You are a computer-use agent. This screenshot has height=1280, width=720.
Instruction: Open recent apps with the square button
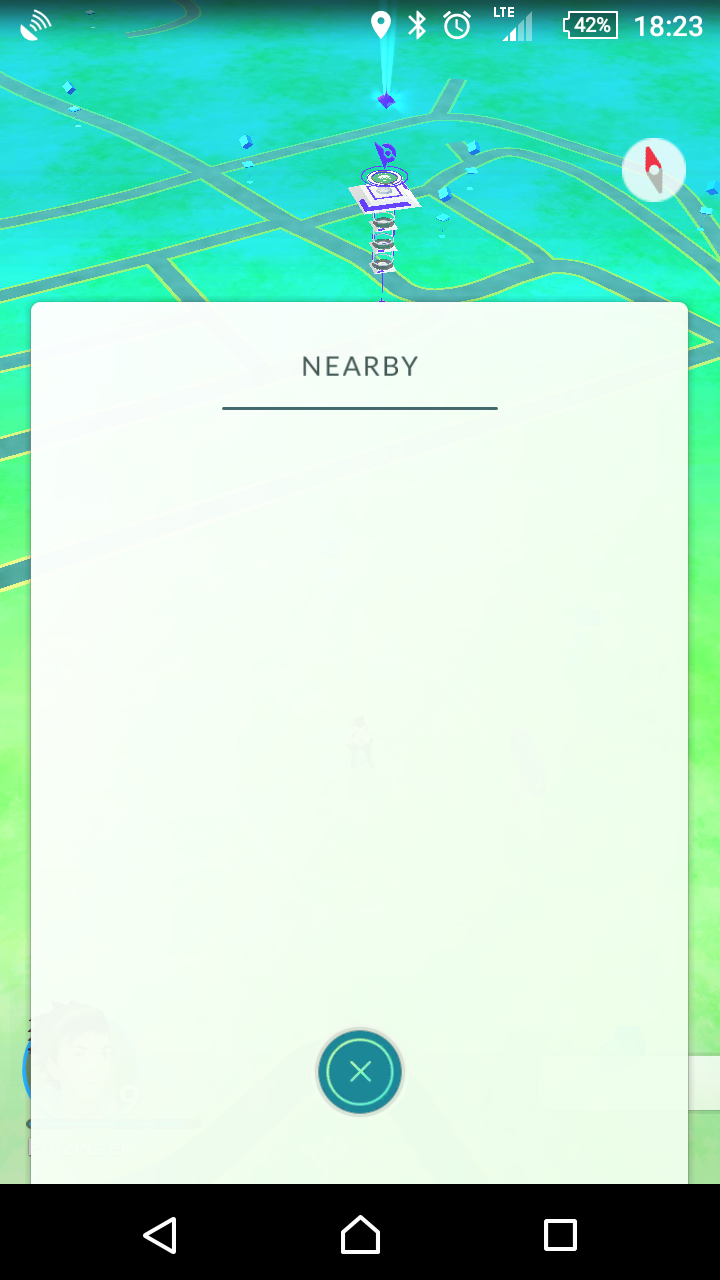[560, 1235]
